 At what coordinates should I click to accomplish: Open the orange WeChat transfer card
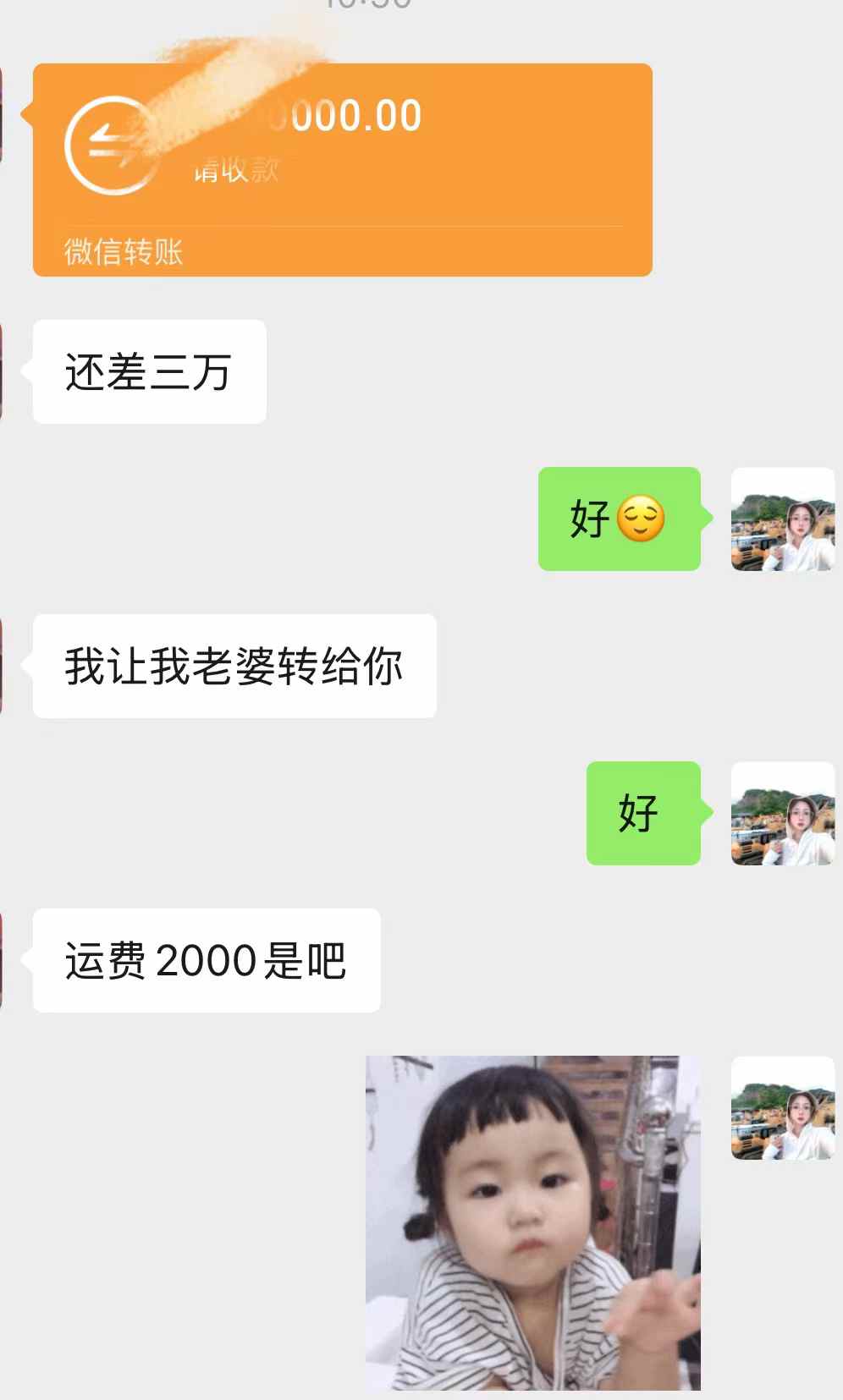coord(342,169)
